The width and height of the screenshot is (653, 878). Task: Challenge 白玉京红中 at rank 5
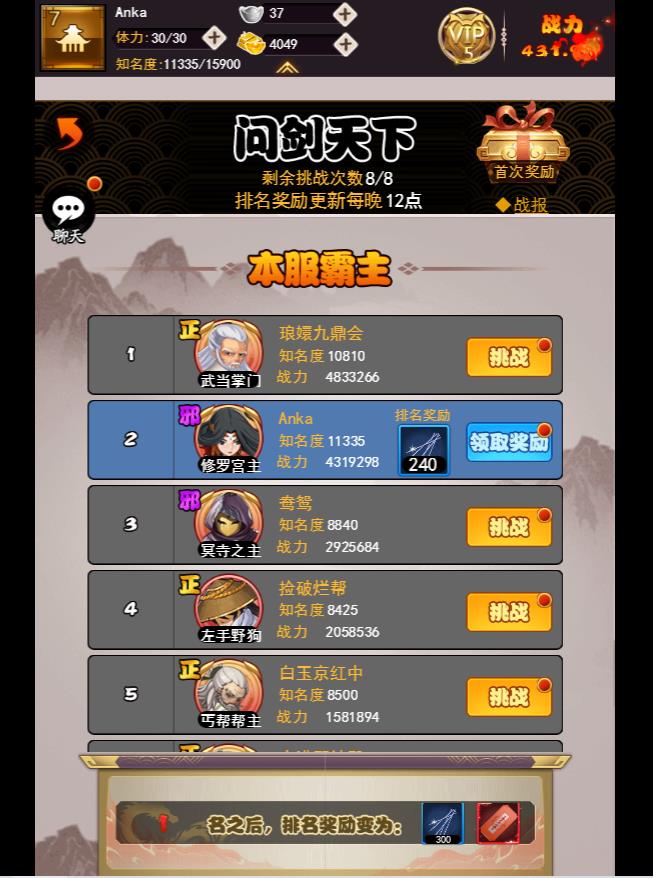tap(509, 697)
